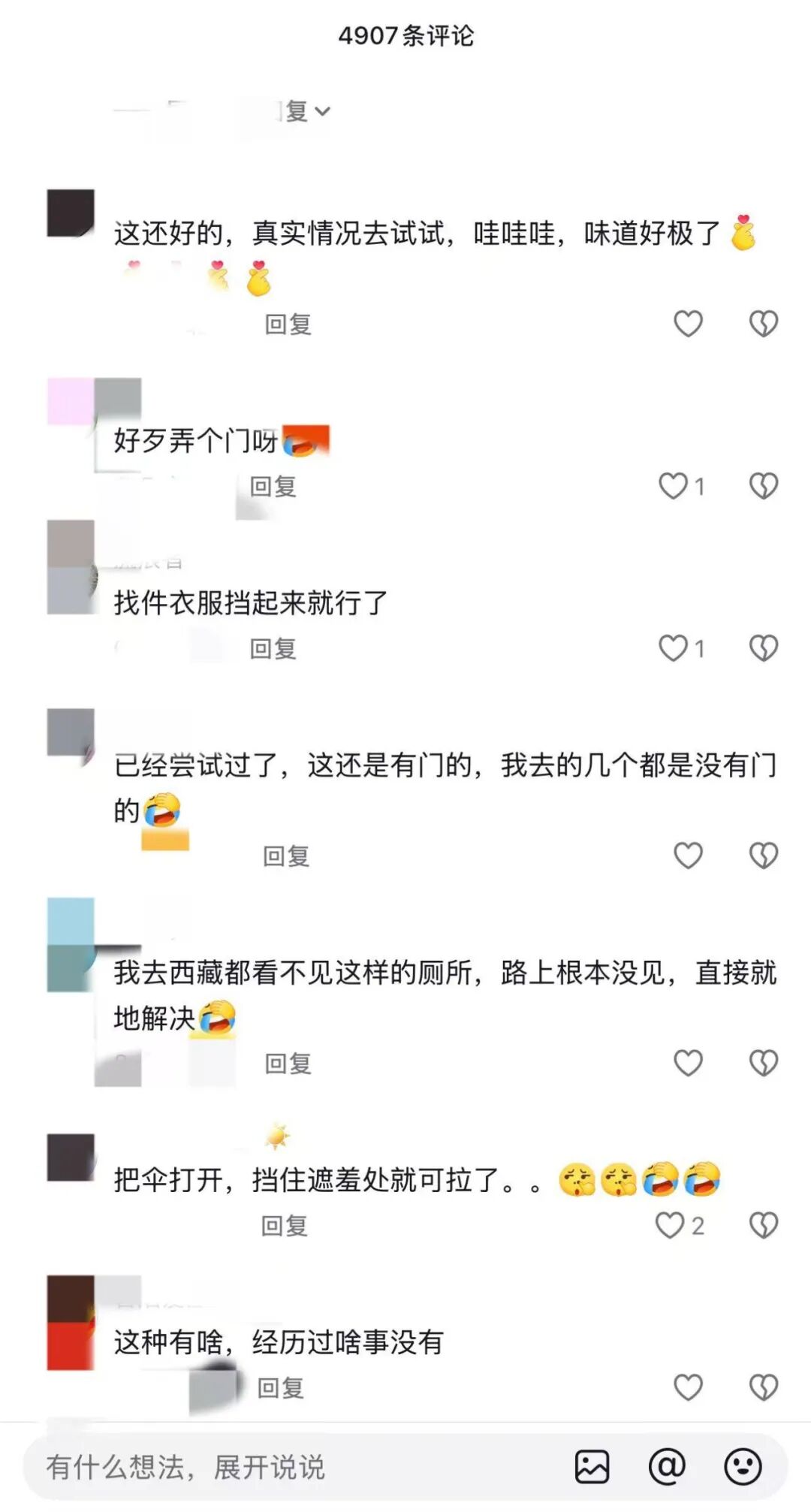Open the emoji picker
Image resolution: width=811 pixels, height=1512 pixels.
tap(743, 1466)
